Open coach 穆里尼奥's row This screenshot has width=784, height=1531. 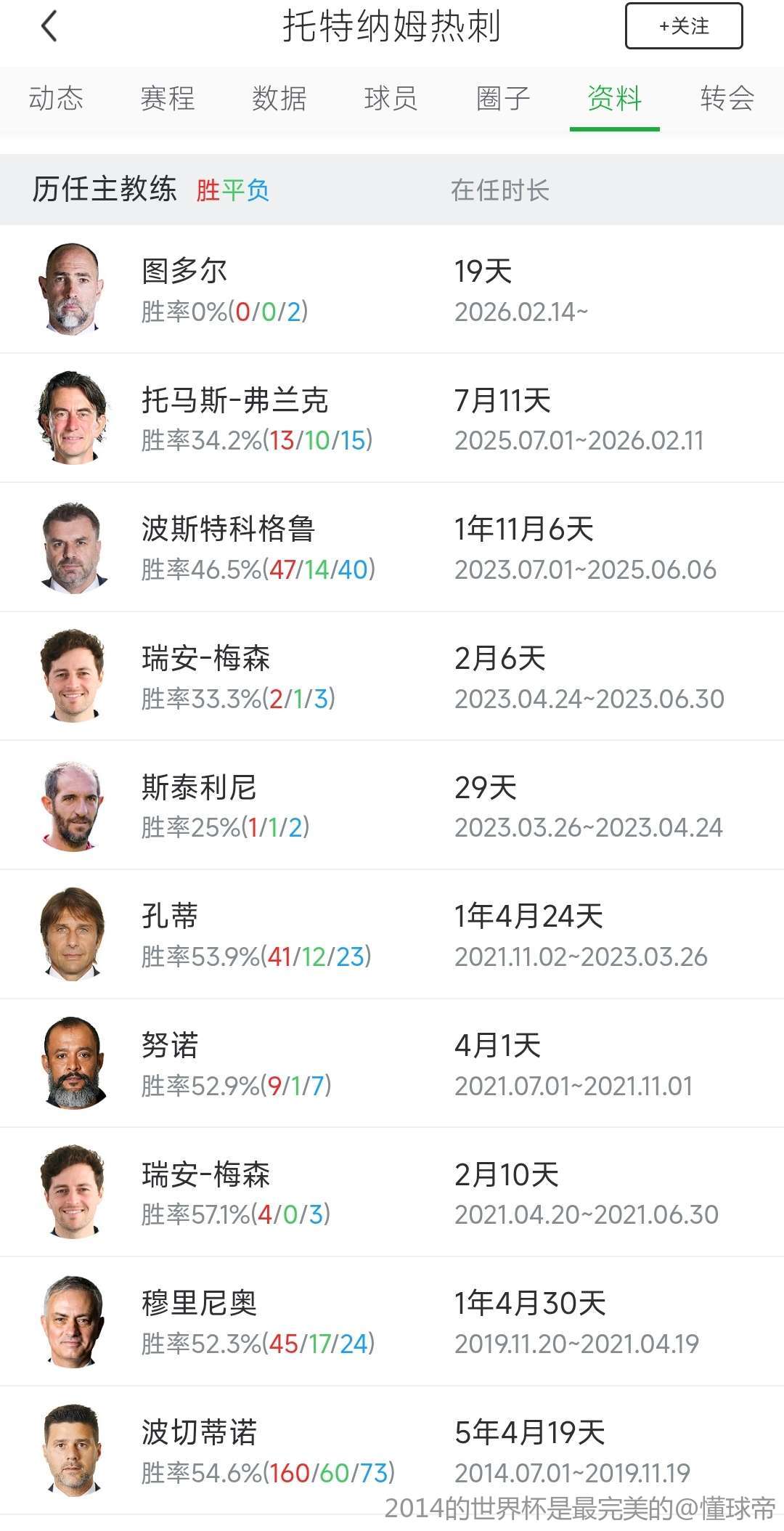(x=392, y=1322)
